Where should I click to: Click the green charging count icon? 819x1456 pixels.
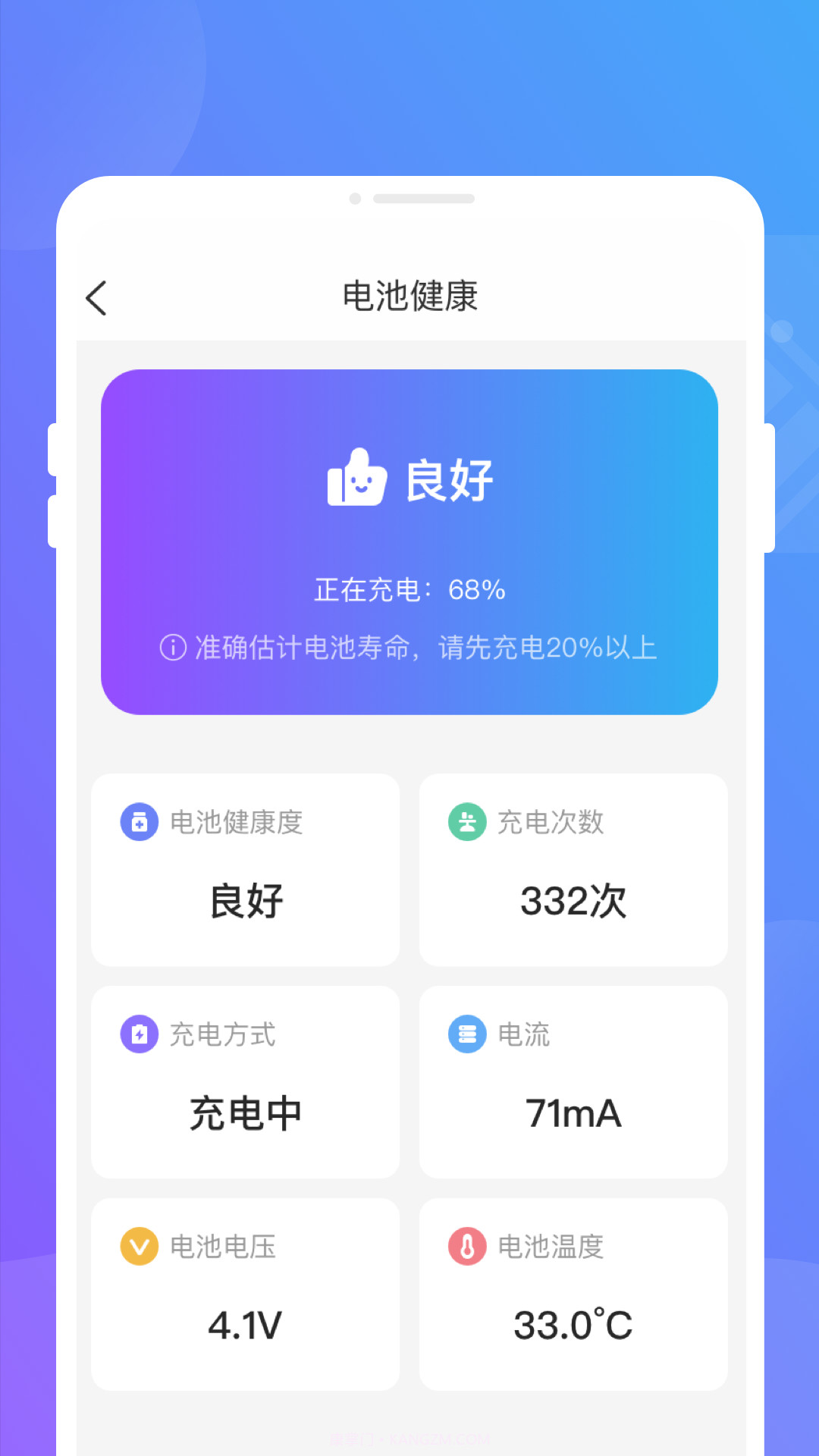(x=467, y=824)
